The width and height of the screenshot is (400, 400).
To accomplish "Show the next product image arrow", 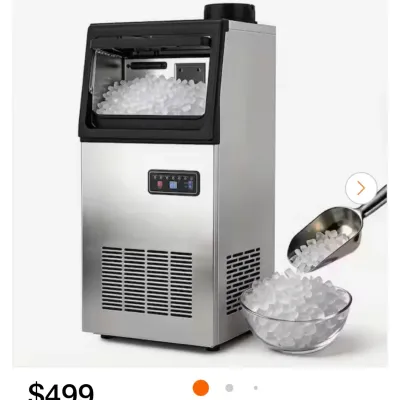I will click(361, 188).
